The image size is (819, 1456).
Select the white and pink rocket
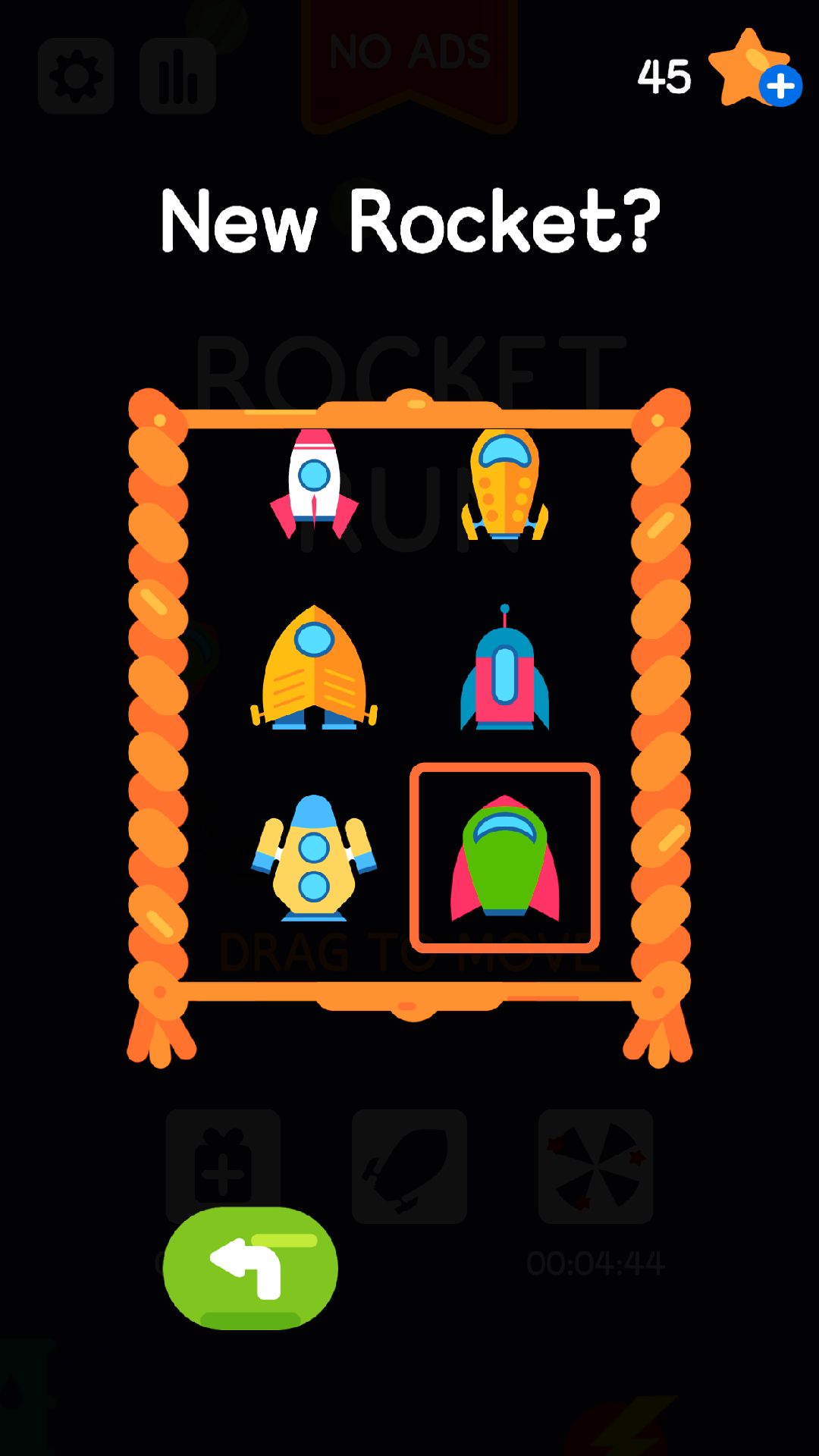point(314,483)
